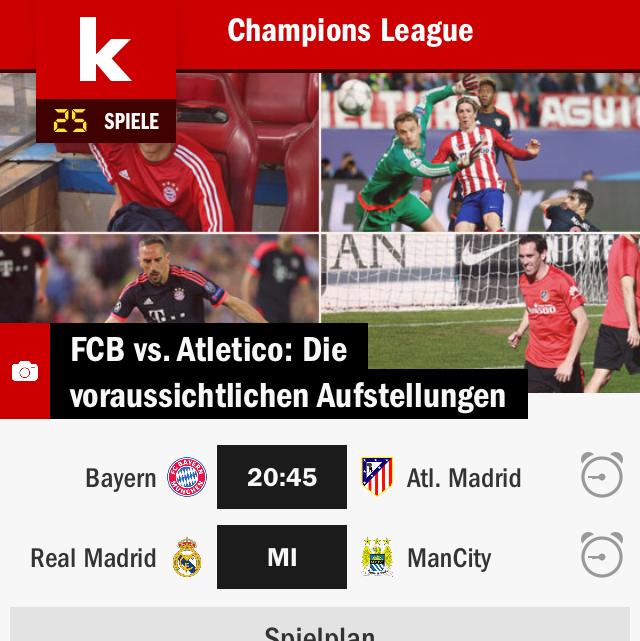Set alarm for Bayern vs Atl. Madrid
640x641 pixels.
click(x=602, y=476)
